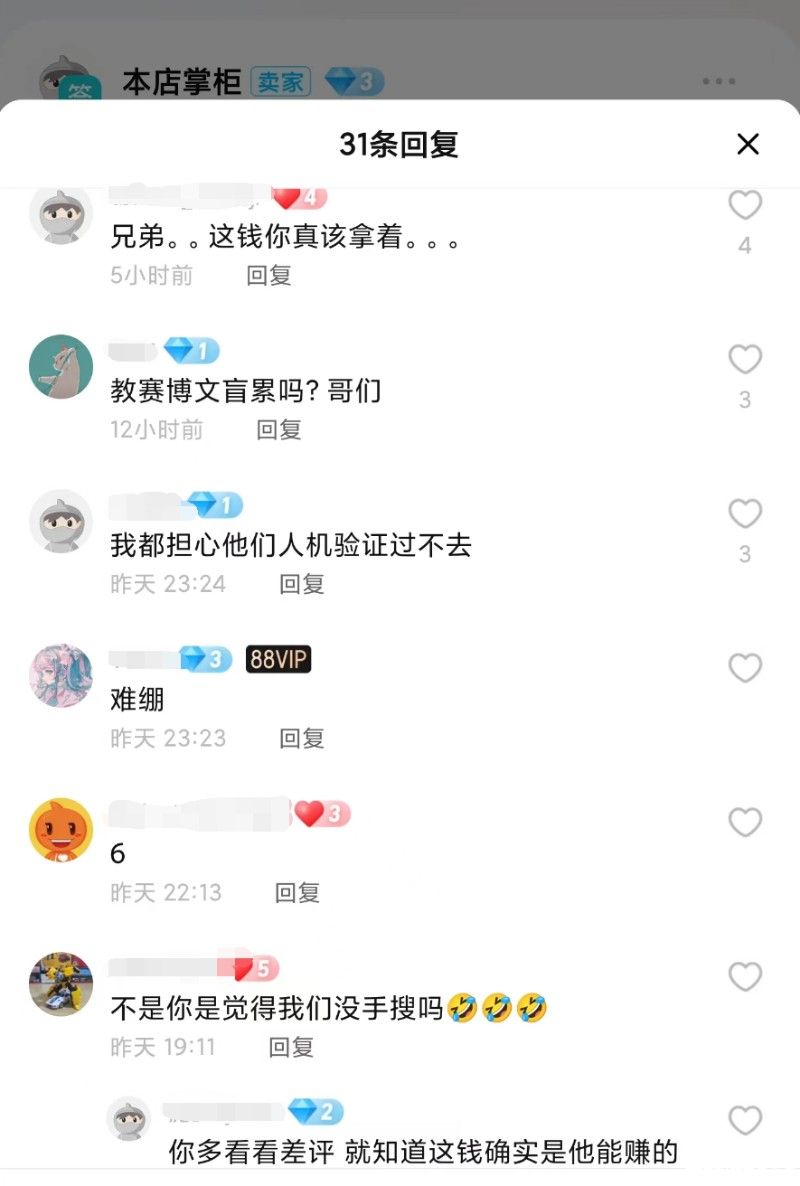Like the comment 难绷
800x1186 pixels.
tap(745, 668)
